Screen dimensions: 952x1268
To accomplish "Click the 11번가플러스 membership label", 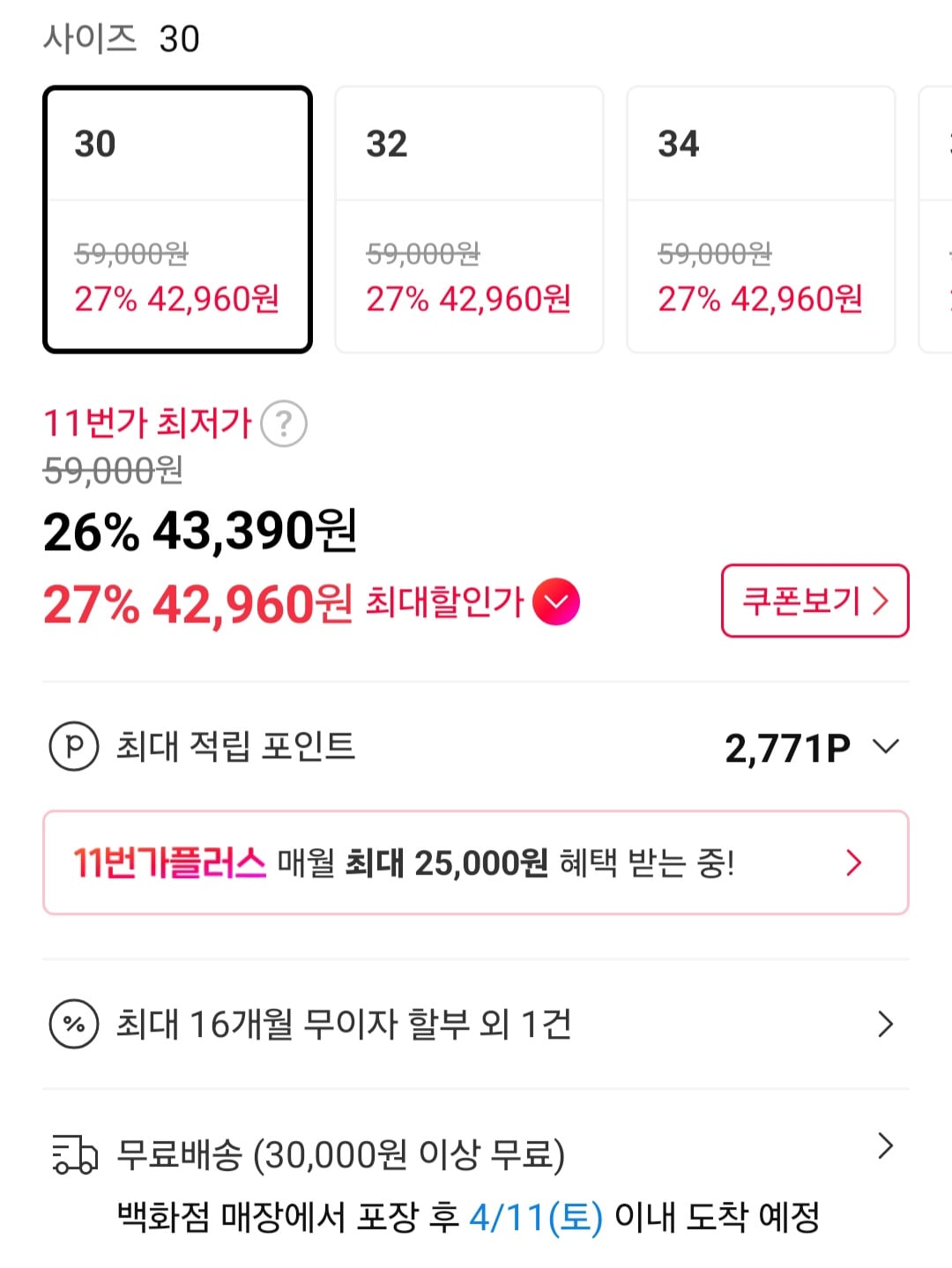I will [x=167, y=862].
